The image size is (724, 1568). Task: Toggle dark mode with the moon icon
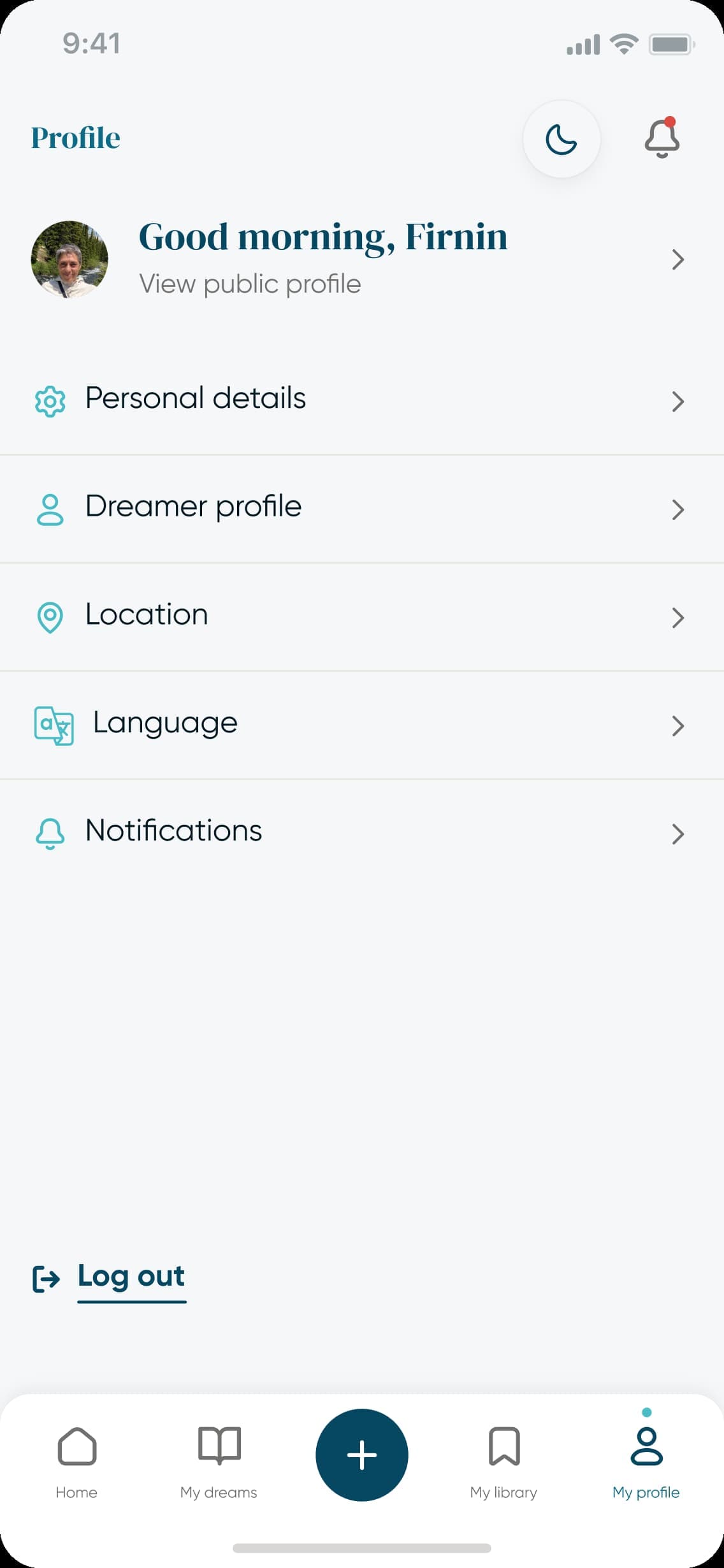click(561, 139)
